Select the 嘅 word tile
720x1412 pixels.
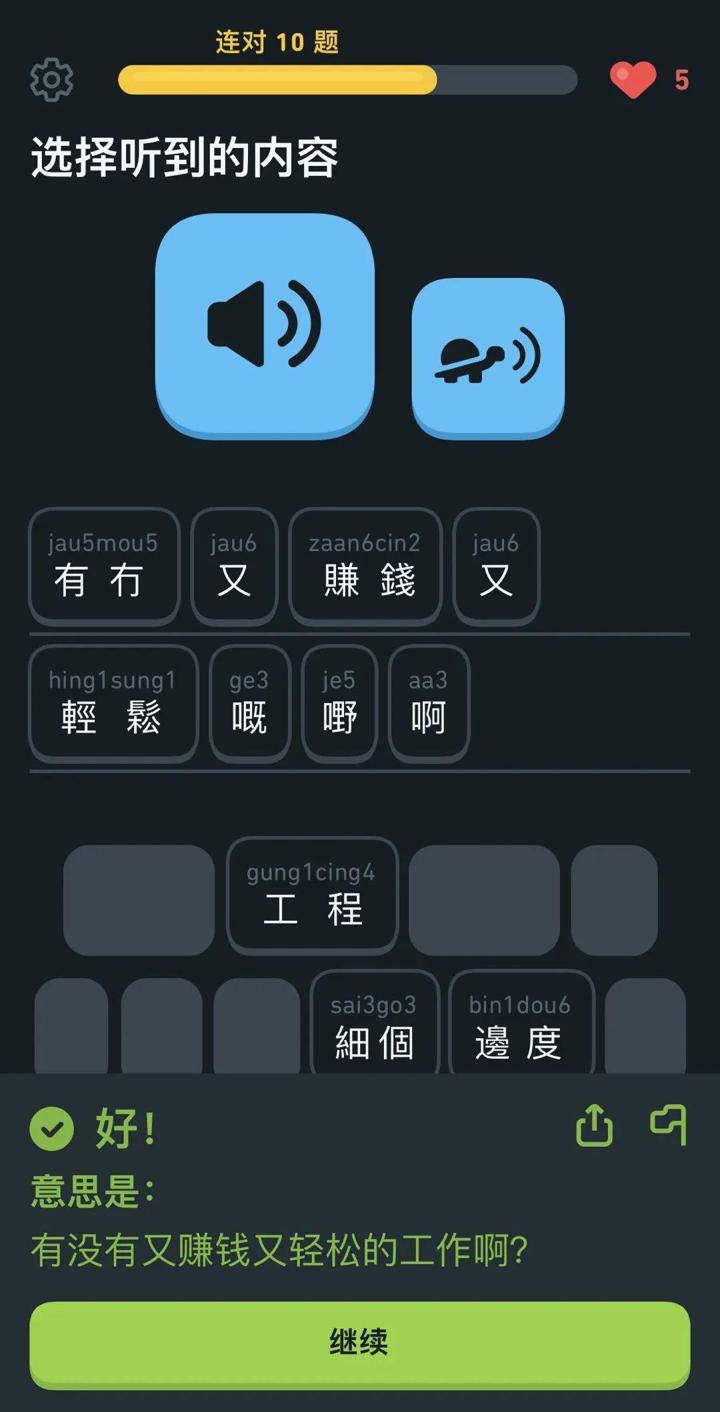(x=250, y=704)
